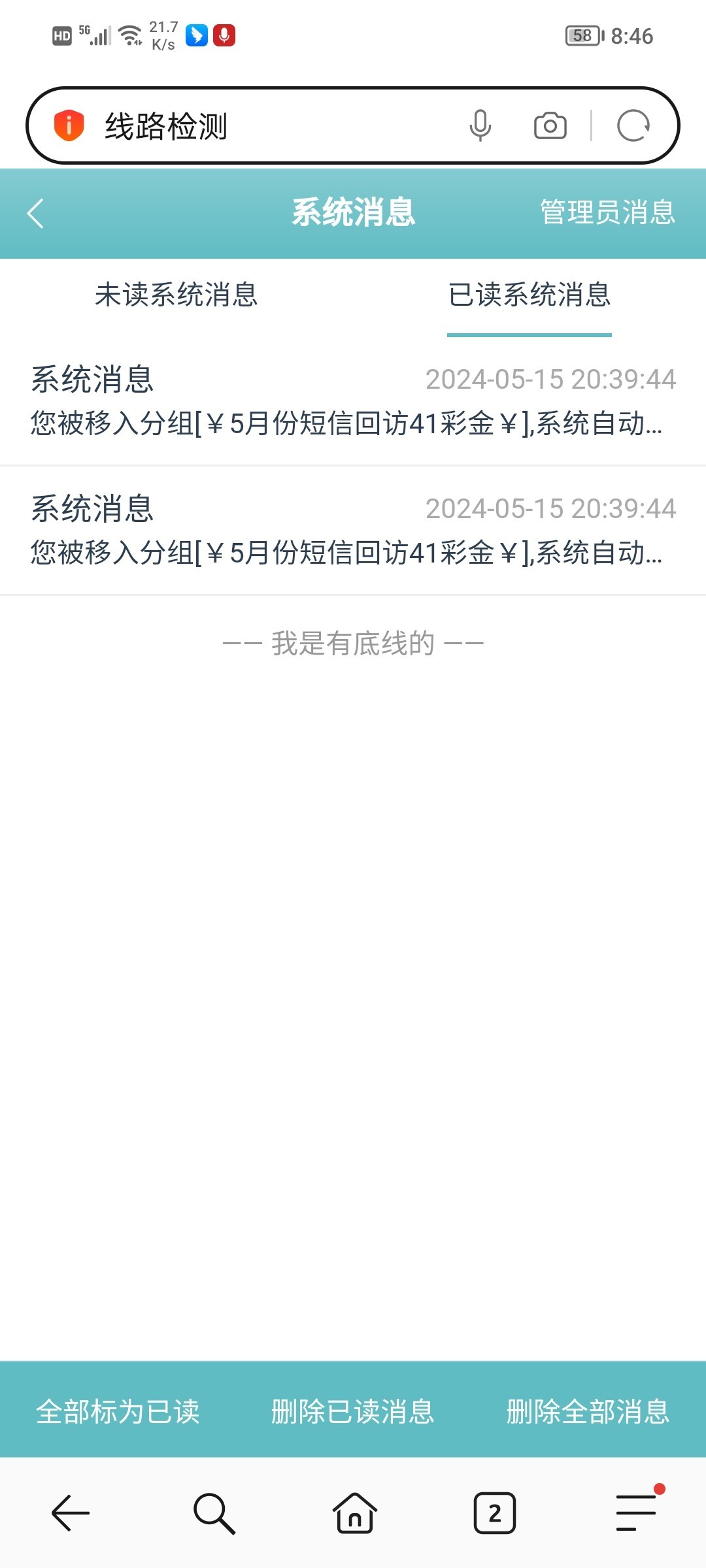Tap 删除已读消息 to delete read messages
706x1568 pixels.
[353, 1412]
